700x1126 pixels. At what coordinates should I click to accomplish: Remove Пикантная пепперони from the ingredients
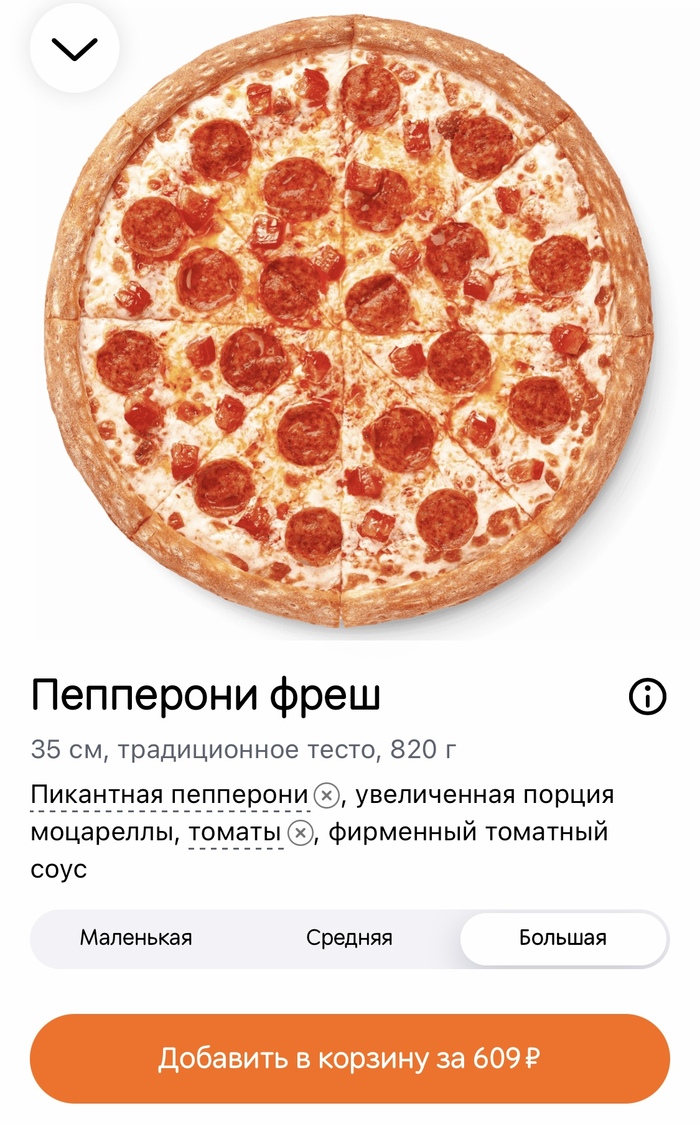(326, 796)
